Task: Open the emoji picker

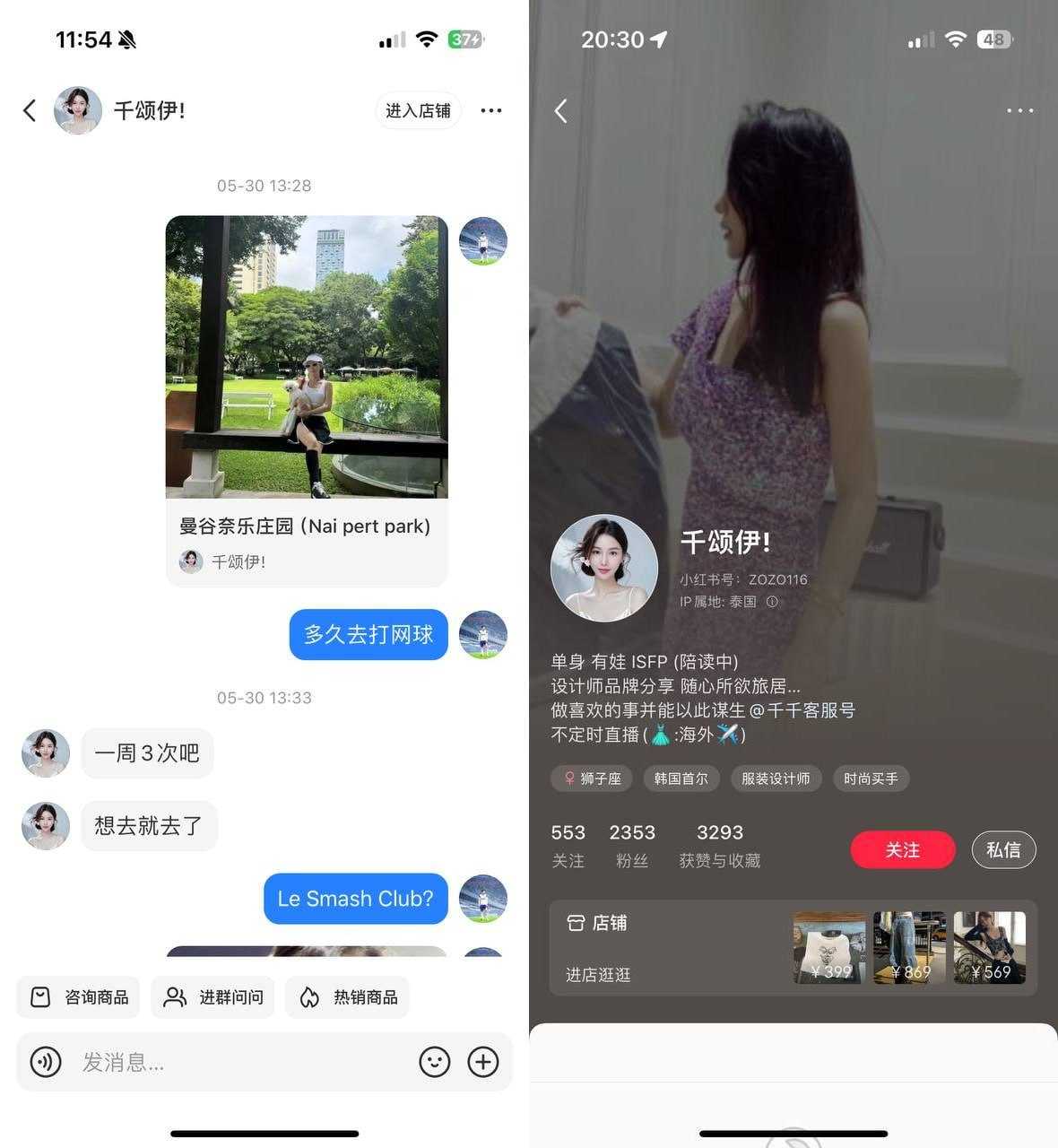Action: 435,1062
